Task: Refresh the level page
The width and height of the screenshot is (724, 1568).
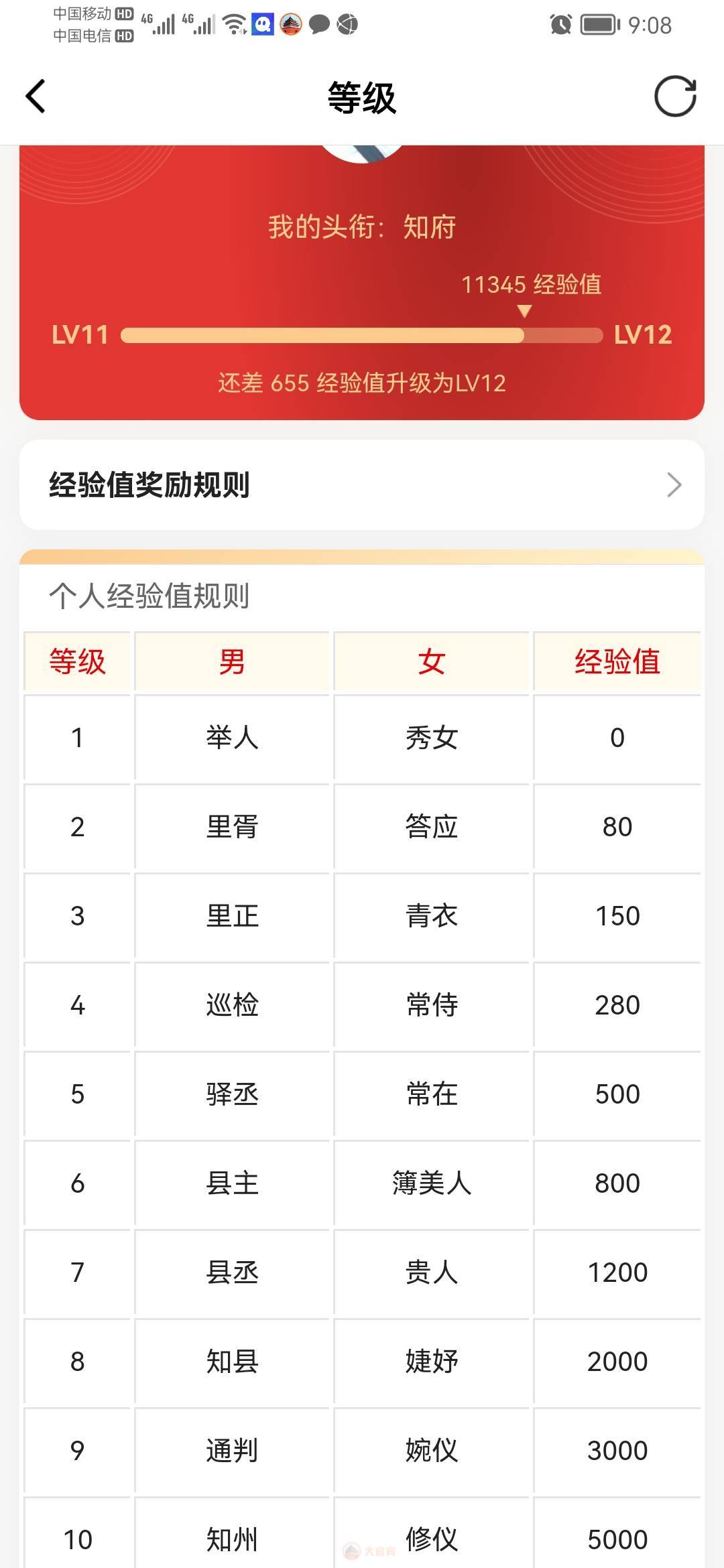Action: click(x=675, y=96)
